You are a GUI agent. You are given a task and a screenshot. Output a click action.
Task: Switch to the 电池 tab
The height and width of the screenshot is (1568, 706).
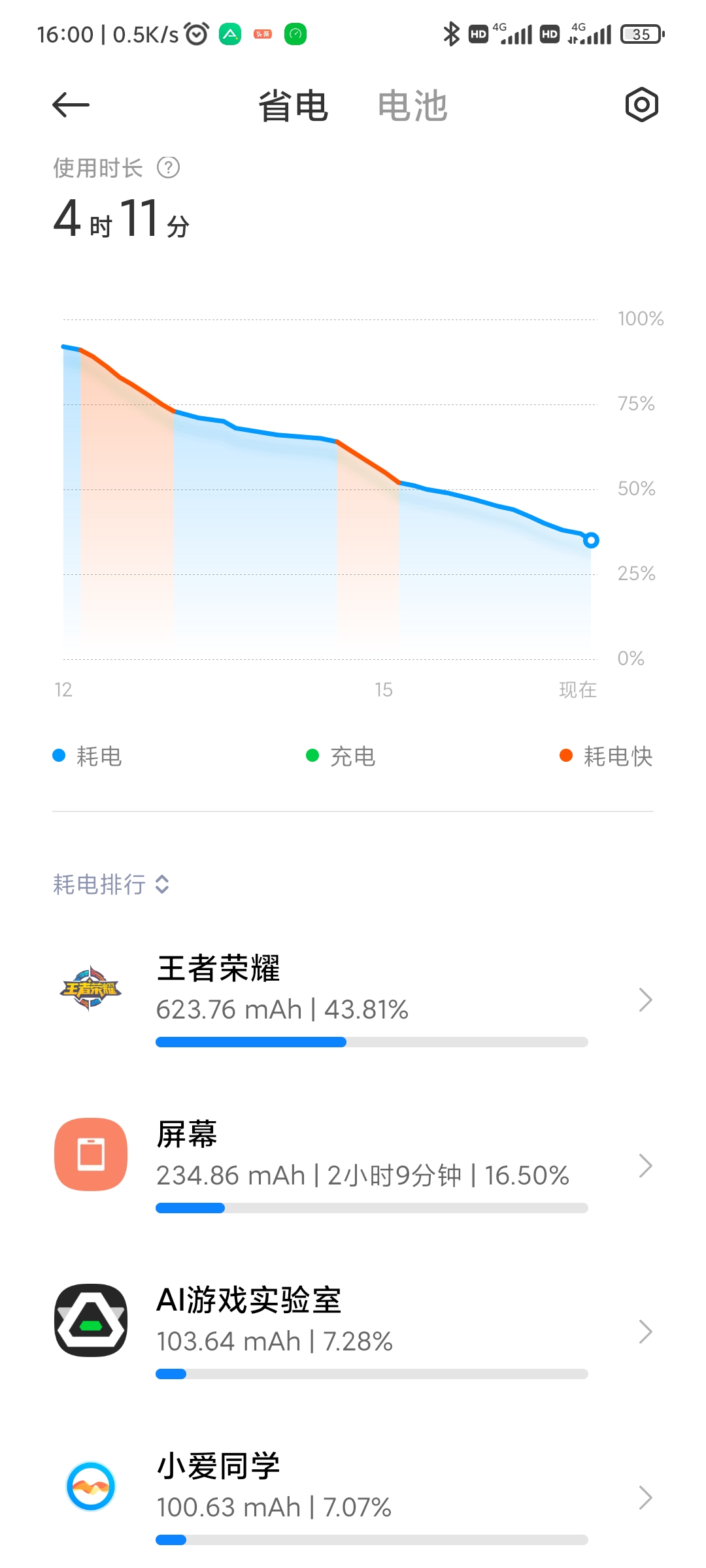[x=412, y=106]
